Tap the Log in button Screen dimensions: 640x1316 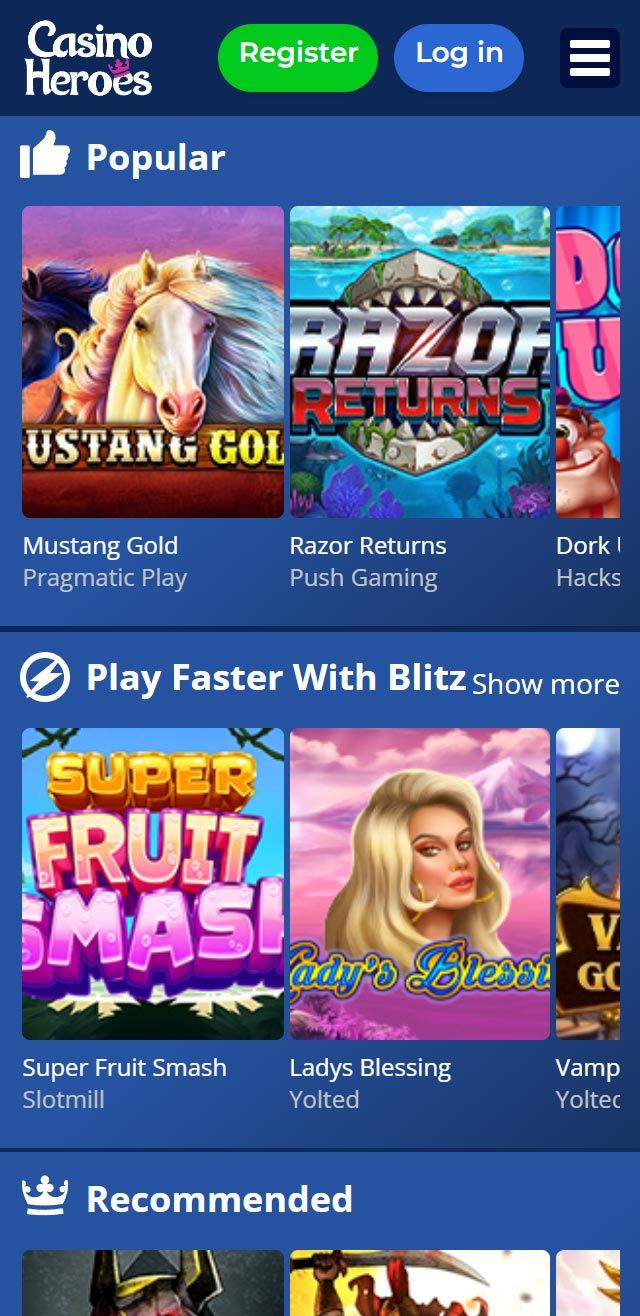point(459,57)
